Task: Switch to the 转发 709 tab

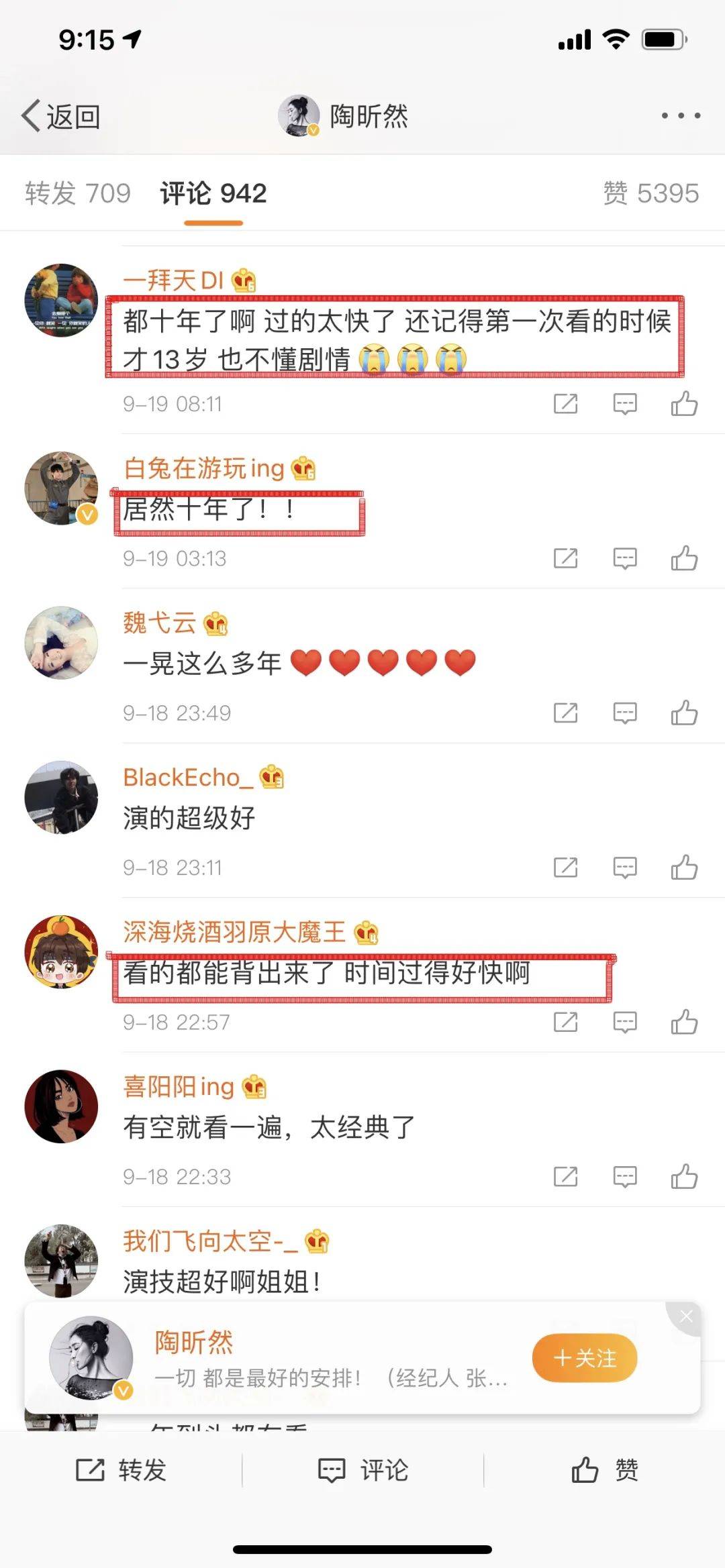Action: 78,194
